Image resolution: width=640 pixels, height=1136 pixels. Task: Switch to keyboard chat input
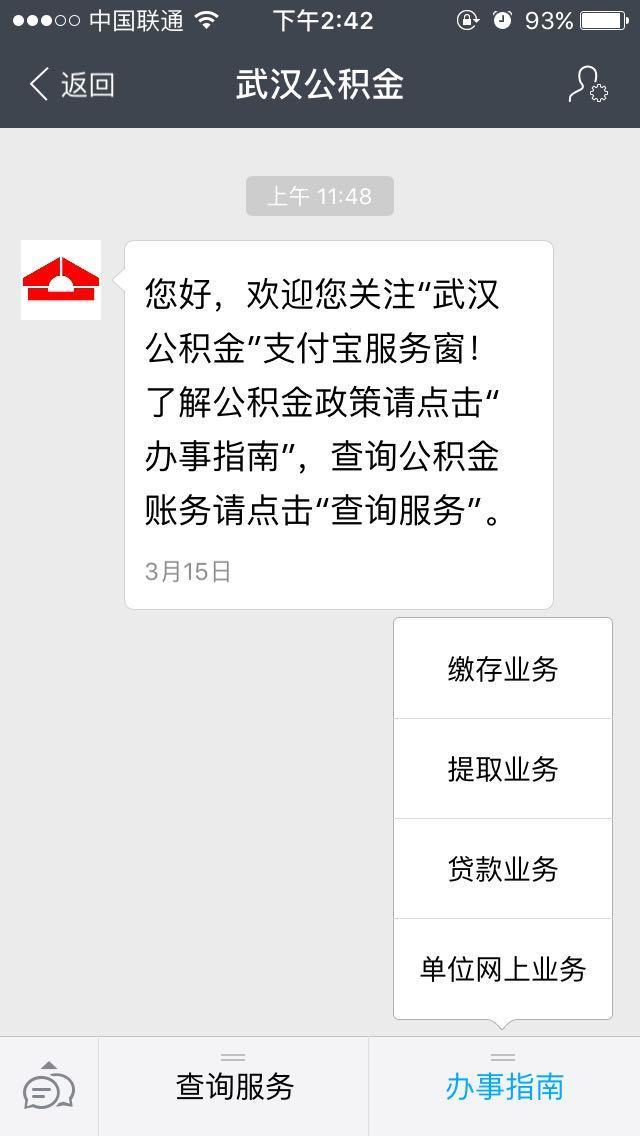point(49,1087)
